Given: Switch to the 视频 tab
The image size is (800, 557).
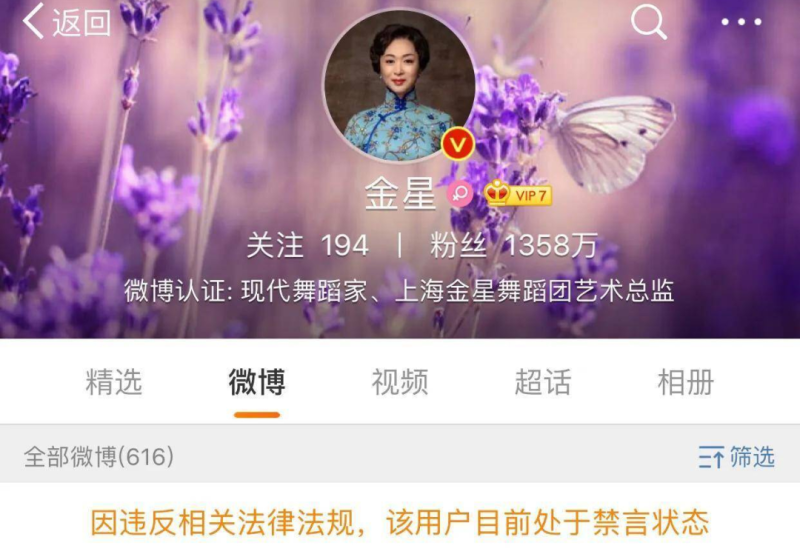Looking at the screenshot, I should point(400,382).
